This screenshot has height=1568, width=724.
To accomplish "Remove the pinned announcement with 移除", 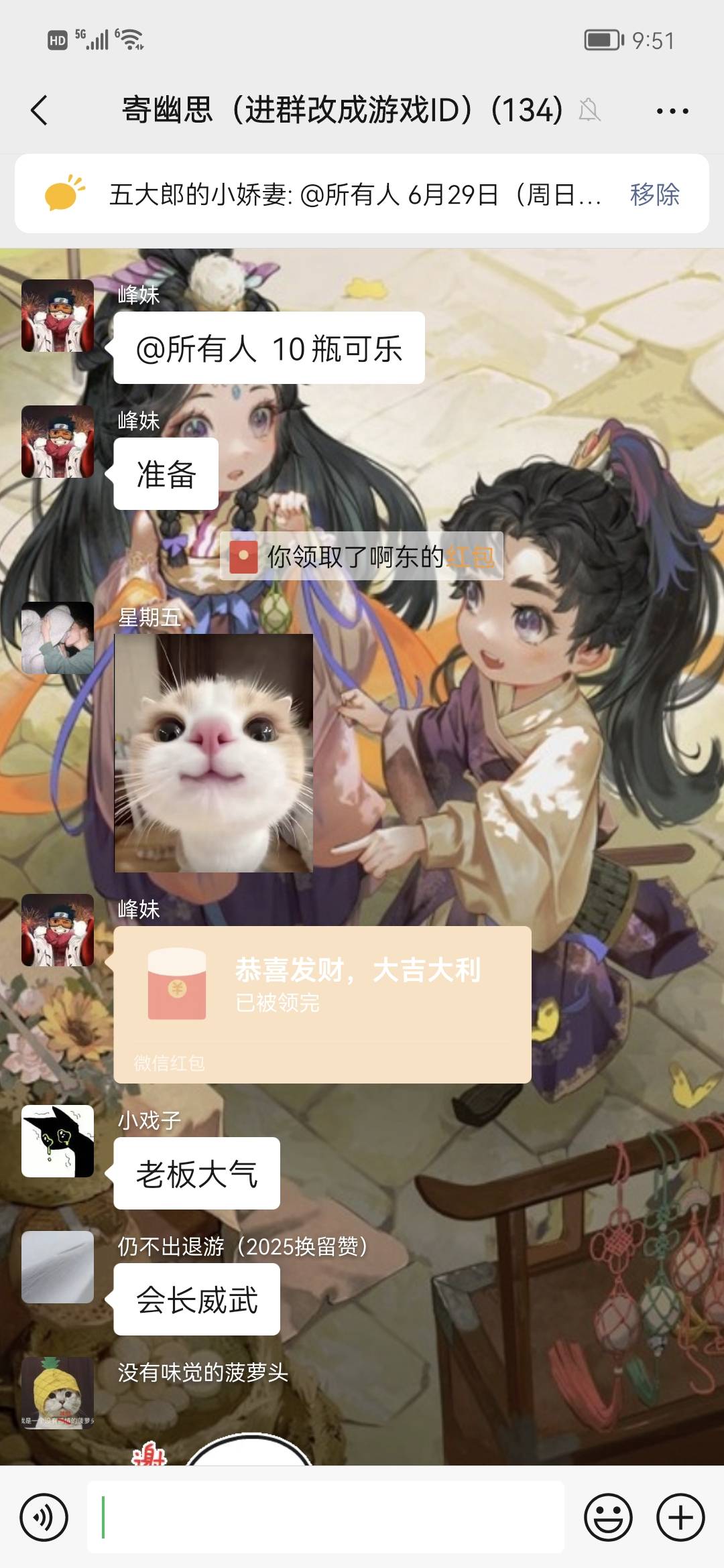I will 654,195.
